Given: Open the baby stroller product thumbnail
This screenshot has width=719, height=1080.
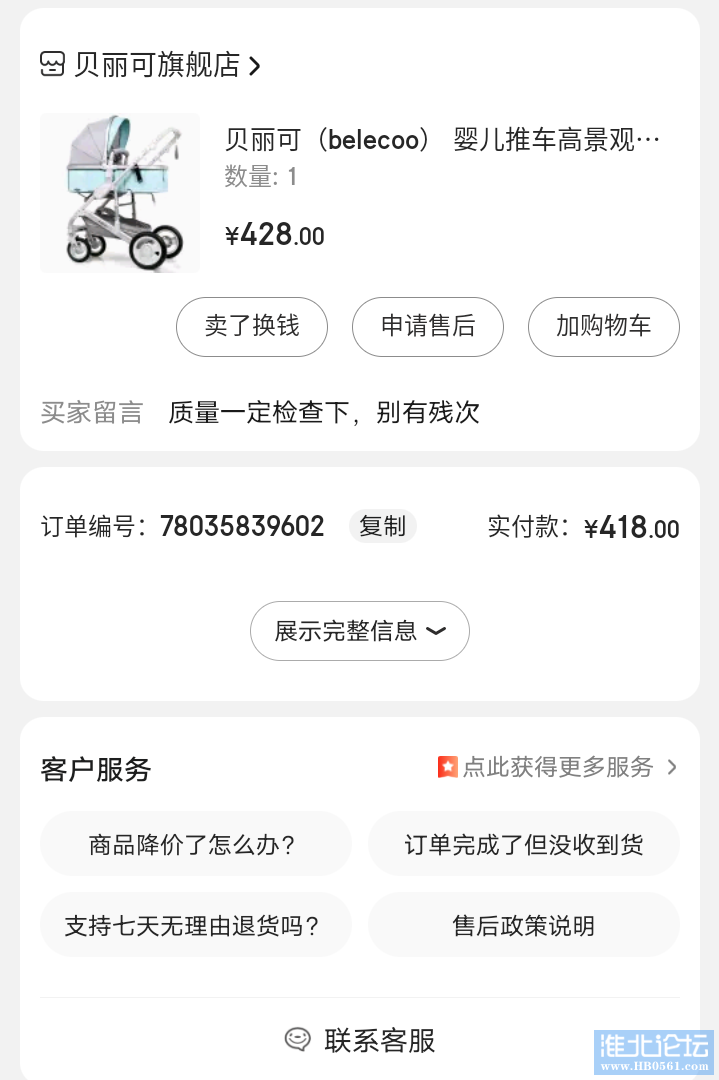Looking at the screenshot, I should point(120,193).
